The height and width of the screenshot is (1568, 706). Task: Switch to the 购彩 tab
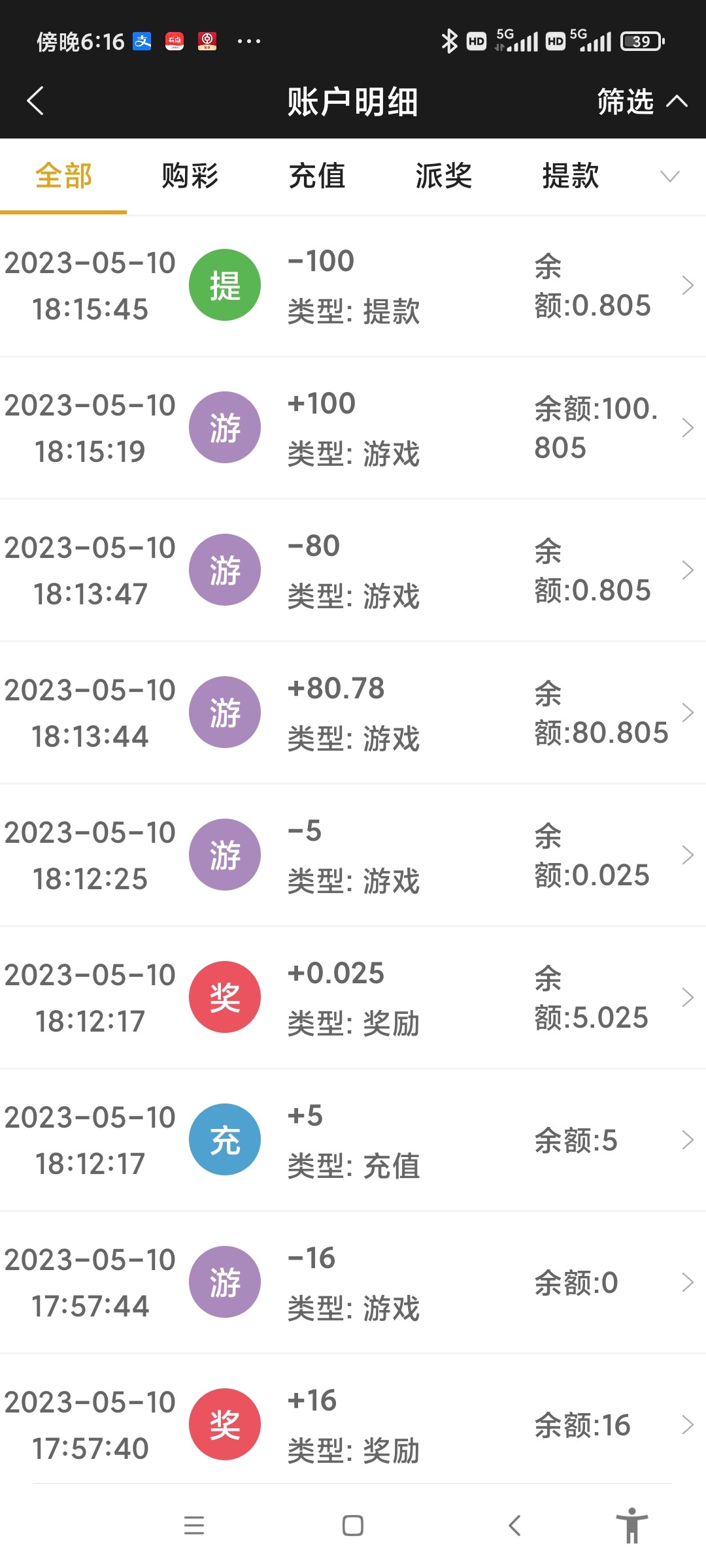click(x=190, y=176)
